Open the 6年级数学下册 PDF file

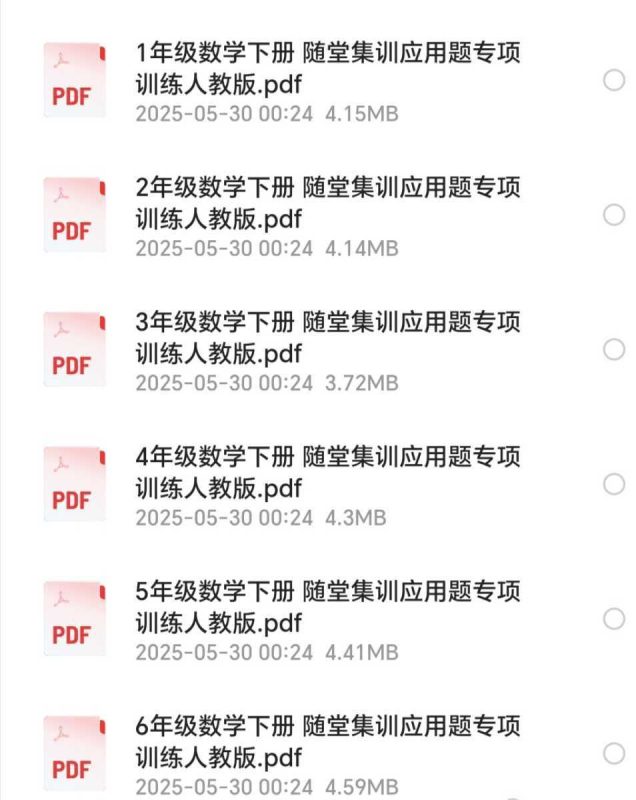327,740
